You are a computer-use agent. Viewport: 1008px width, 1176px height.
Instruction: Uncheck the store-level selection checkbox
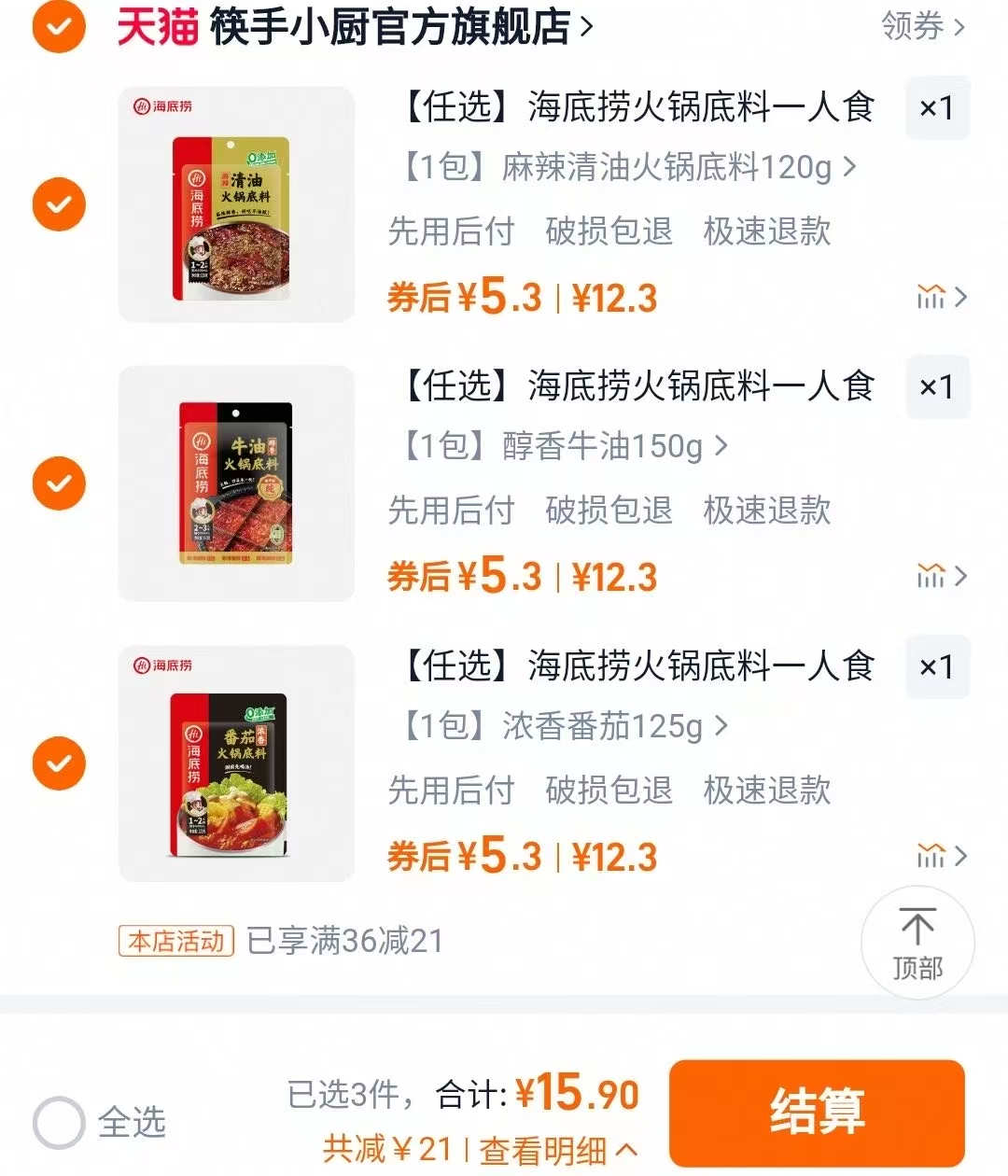tap(58, 28)
